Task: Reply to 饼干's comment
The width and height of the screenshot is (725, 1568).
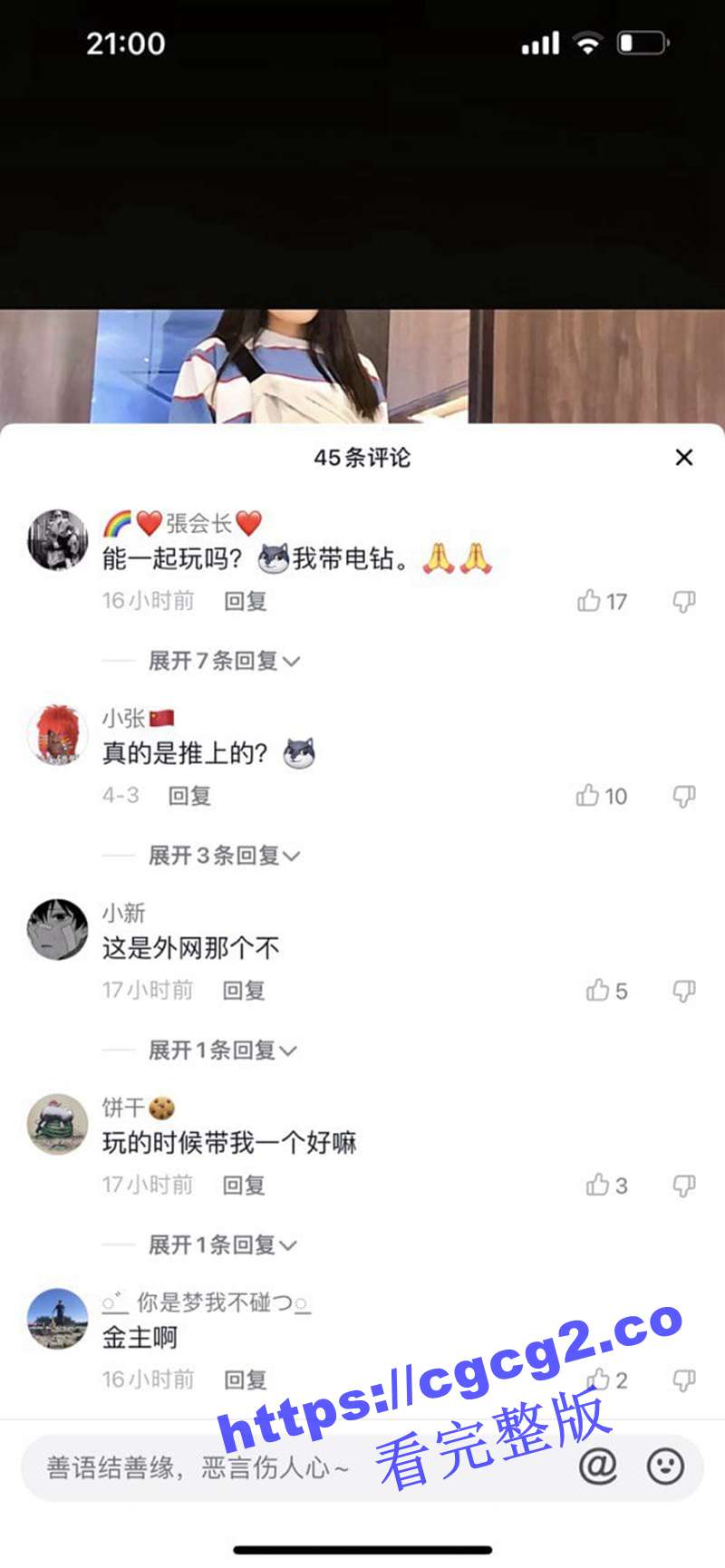Action: click(244, 1186)
